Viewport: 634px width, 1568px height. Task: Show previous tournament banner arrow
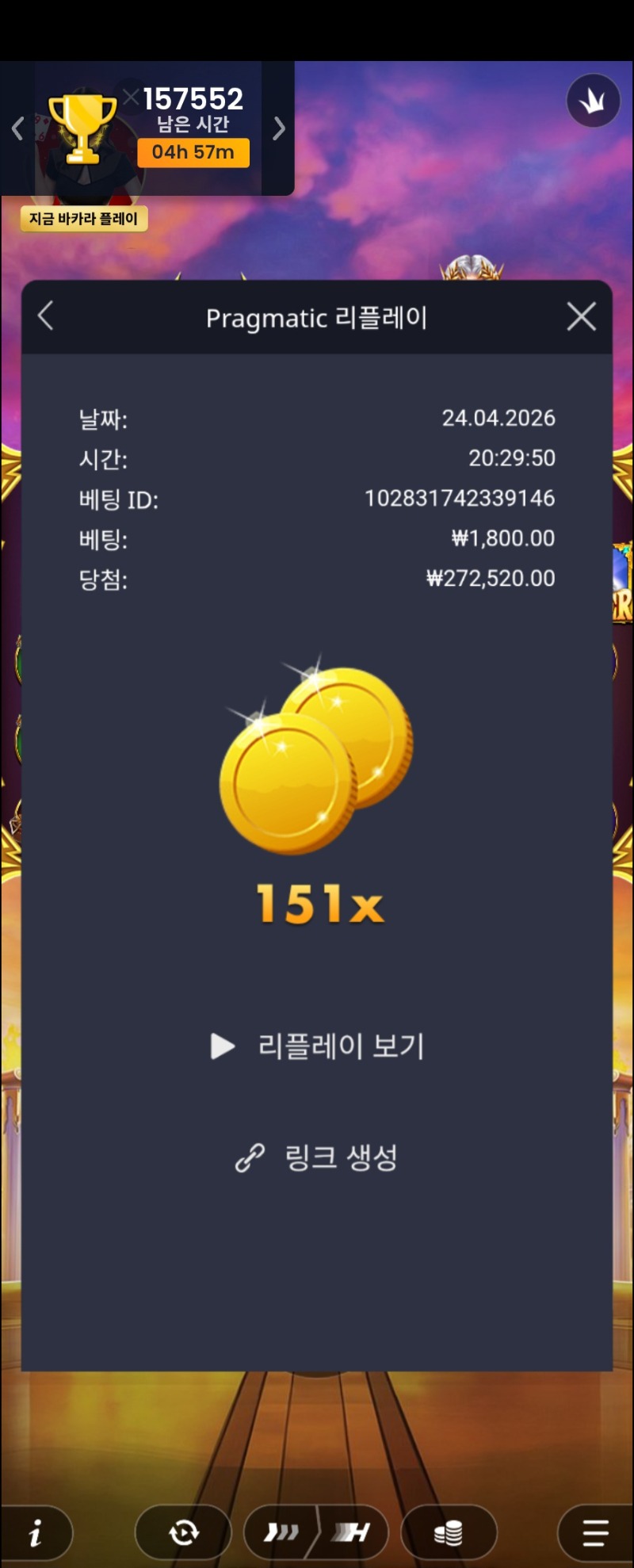[x=17, y=128]
